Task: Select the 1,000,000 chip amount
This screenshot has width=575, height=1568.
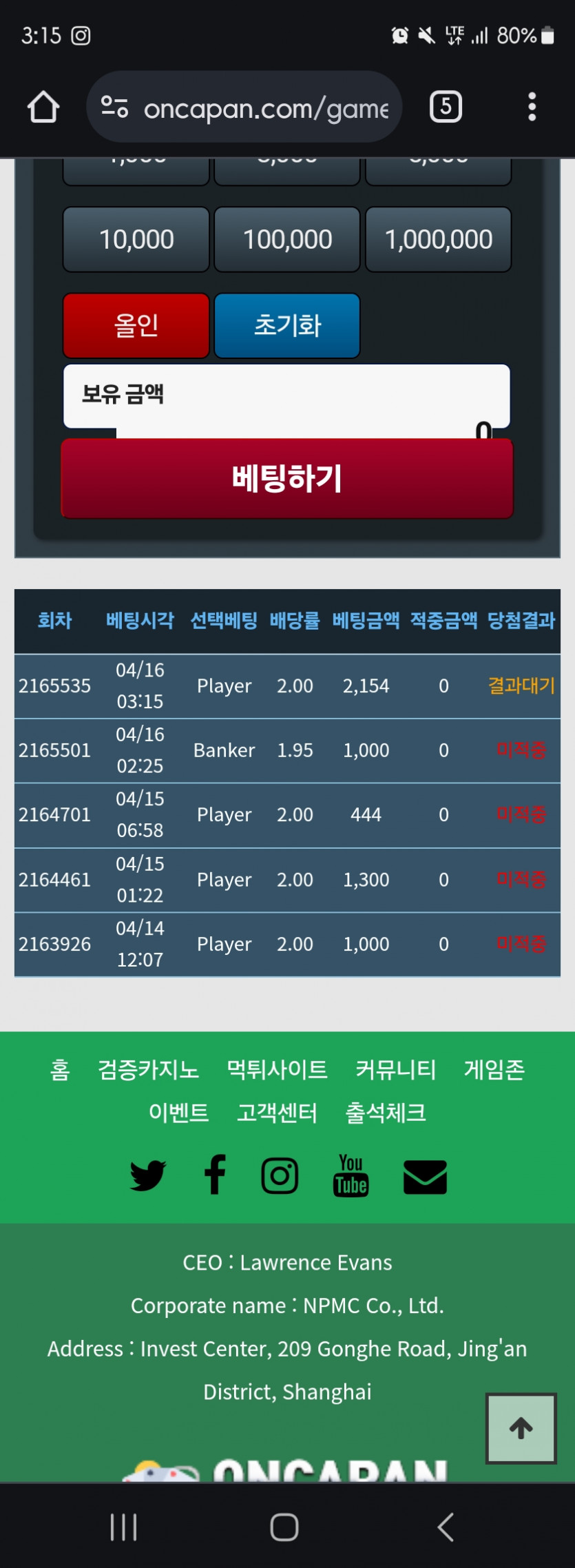Action: [x=439, y=240]
